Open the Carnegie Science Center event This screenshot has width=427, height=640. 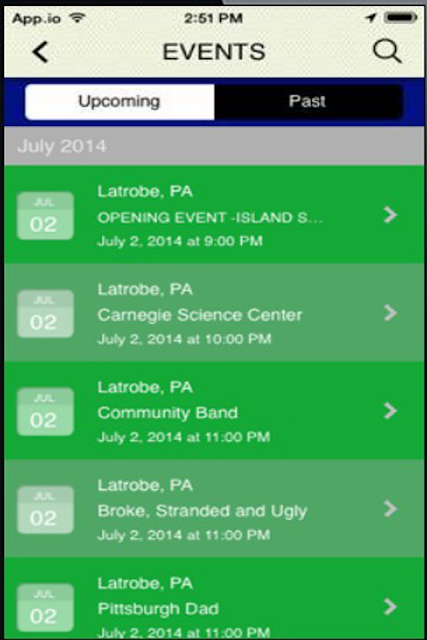pos(214,313)
